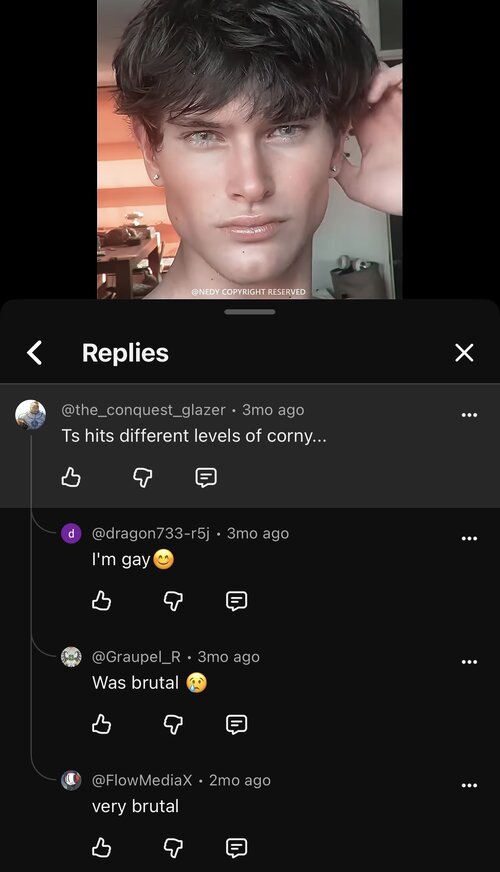Like Graupel_R's reply
This screenshot has width=500, height=872.
coord(101,724)
